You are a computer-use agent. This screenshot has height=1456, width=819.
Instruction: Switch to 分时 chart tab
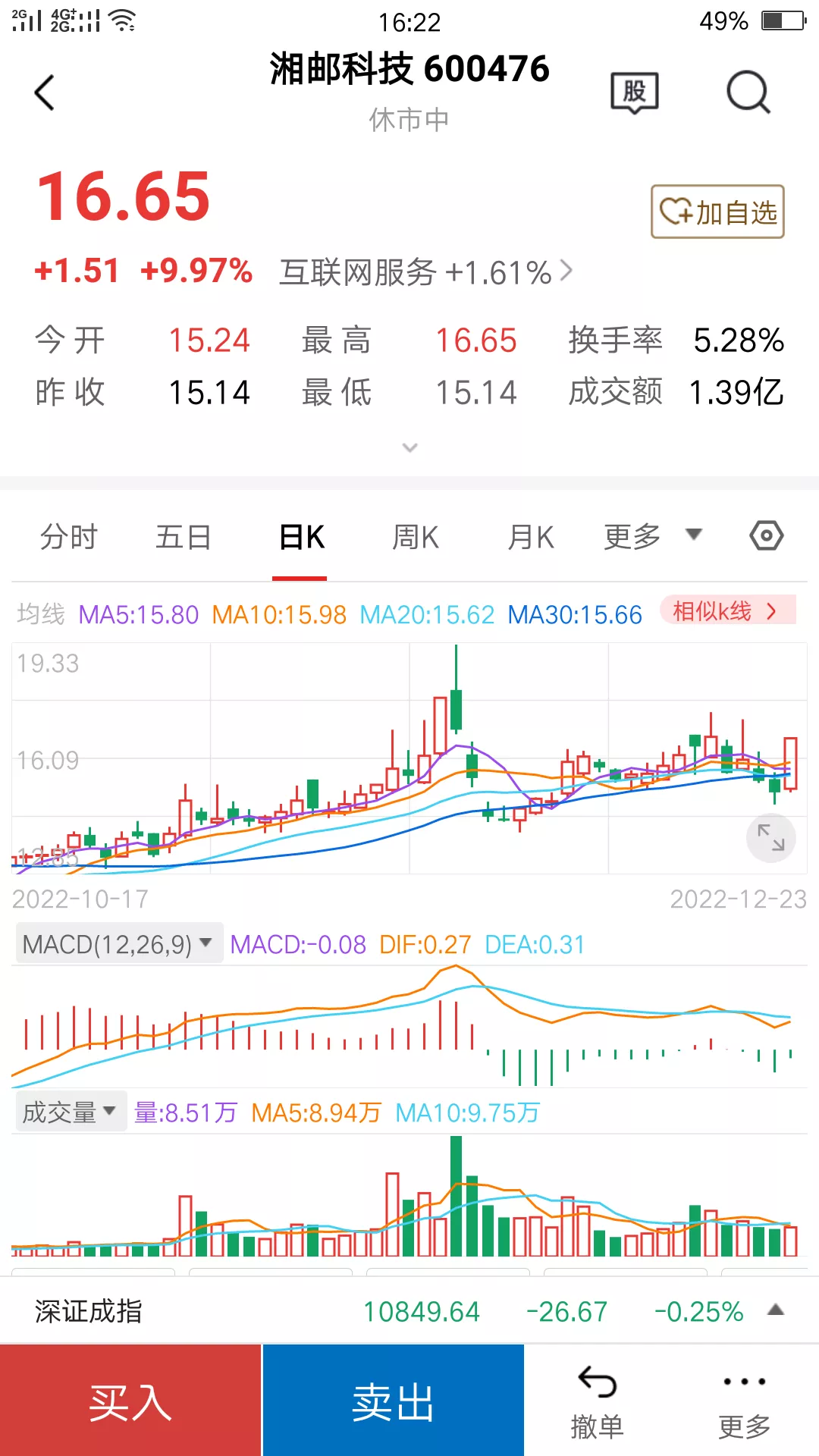click(69, 537)
